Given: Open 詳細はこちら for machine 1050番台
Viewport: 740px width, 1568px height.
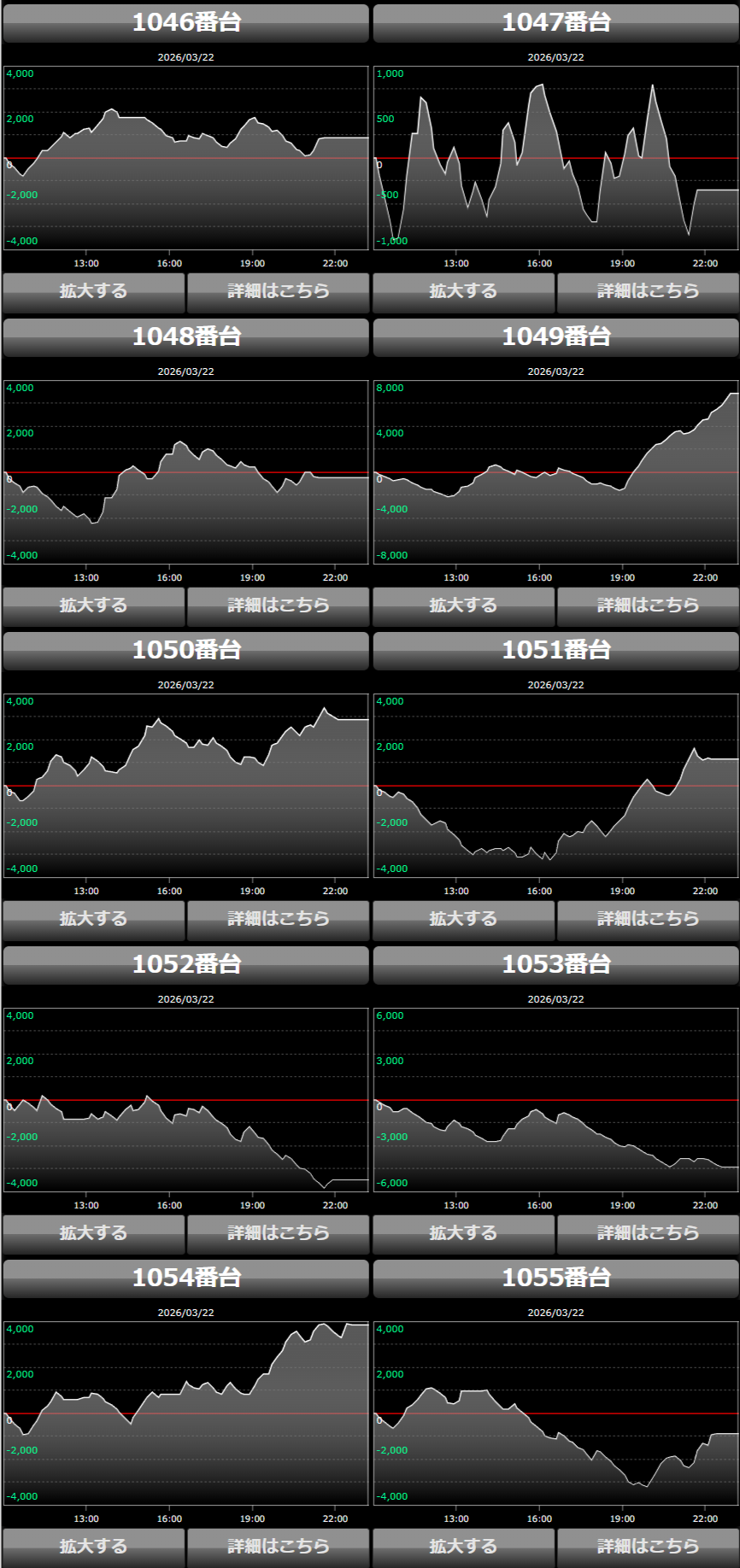Looking at the screenshot, I should (278, 919).
